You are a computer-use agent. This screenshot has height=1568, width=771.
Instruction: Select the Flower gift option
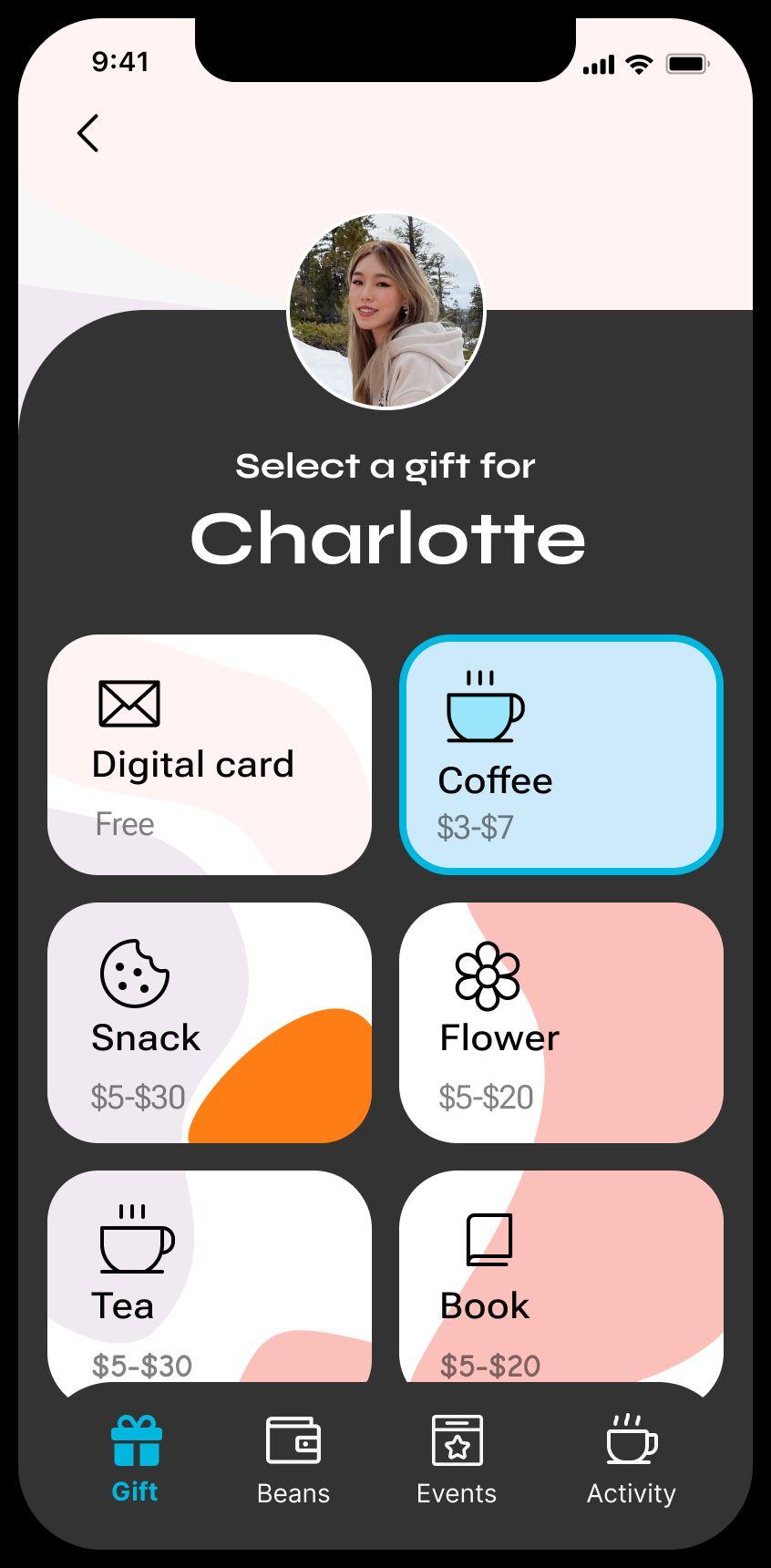[560, 1022]
